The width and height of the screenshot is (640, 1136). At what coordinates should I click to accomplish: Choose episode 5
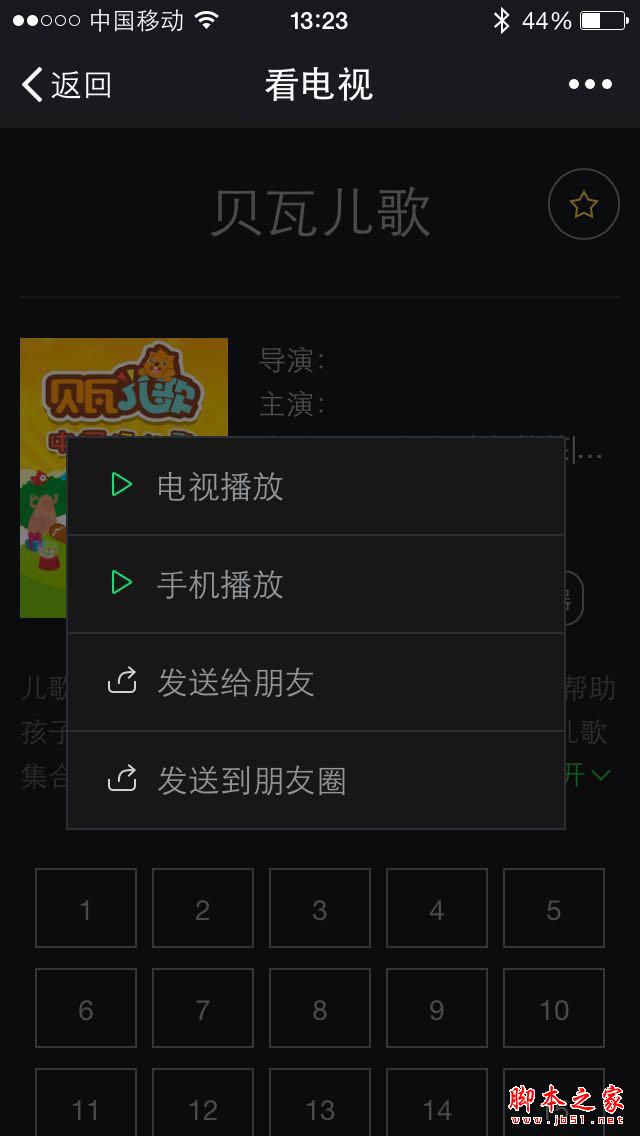click(554, 908)
